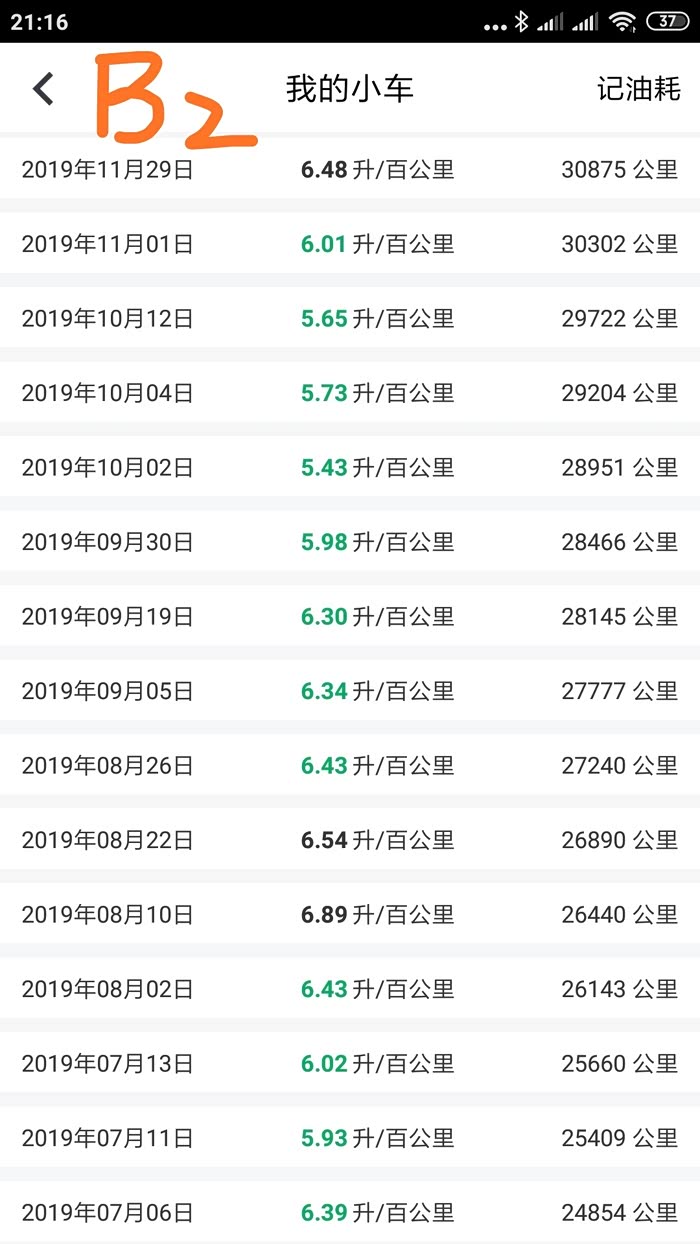Open the 2019年09月05日 record
Image resolution: width=700 pixels, height=1244 pixels.
pyautogui.click(x=350, y=691)
